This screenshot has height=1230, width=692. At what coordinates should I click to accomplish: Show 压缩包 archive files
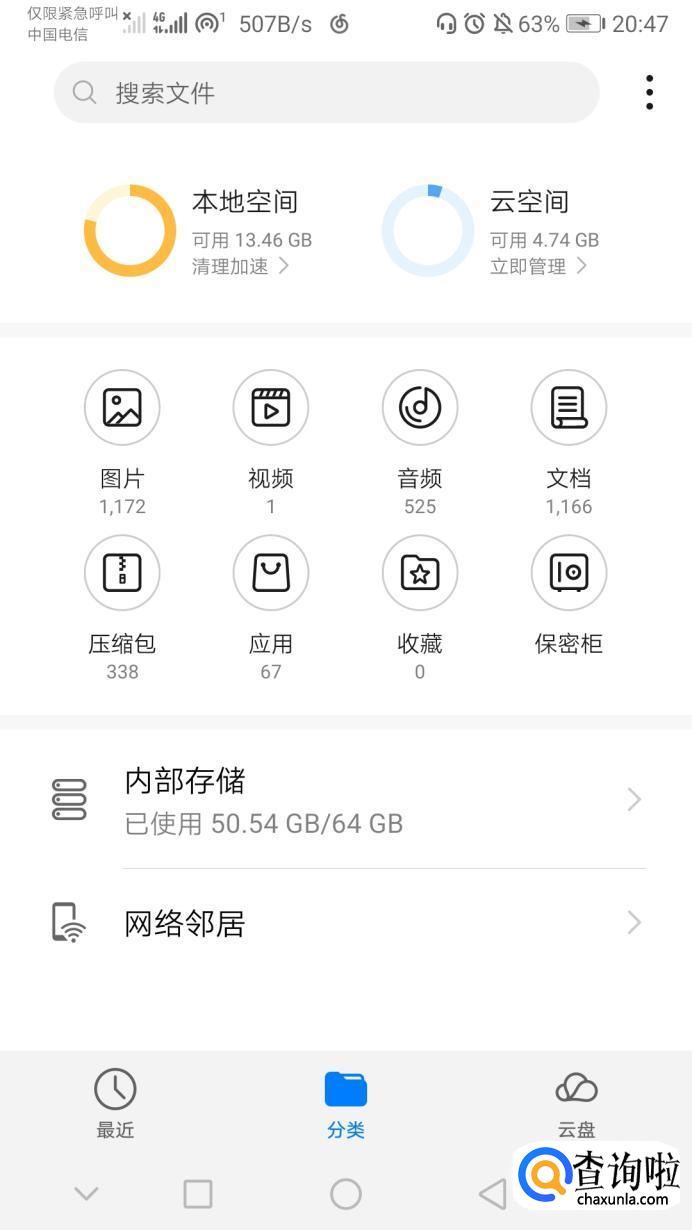122,573
